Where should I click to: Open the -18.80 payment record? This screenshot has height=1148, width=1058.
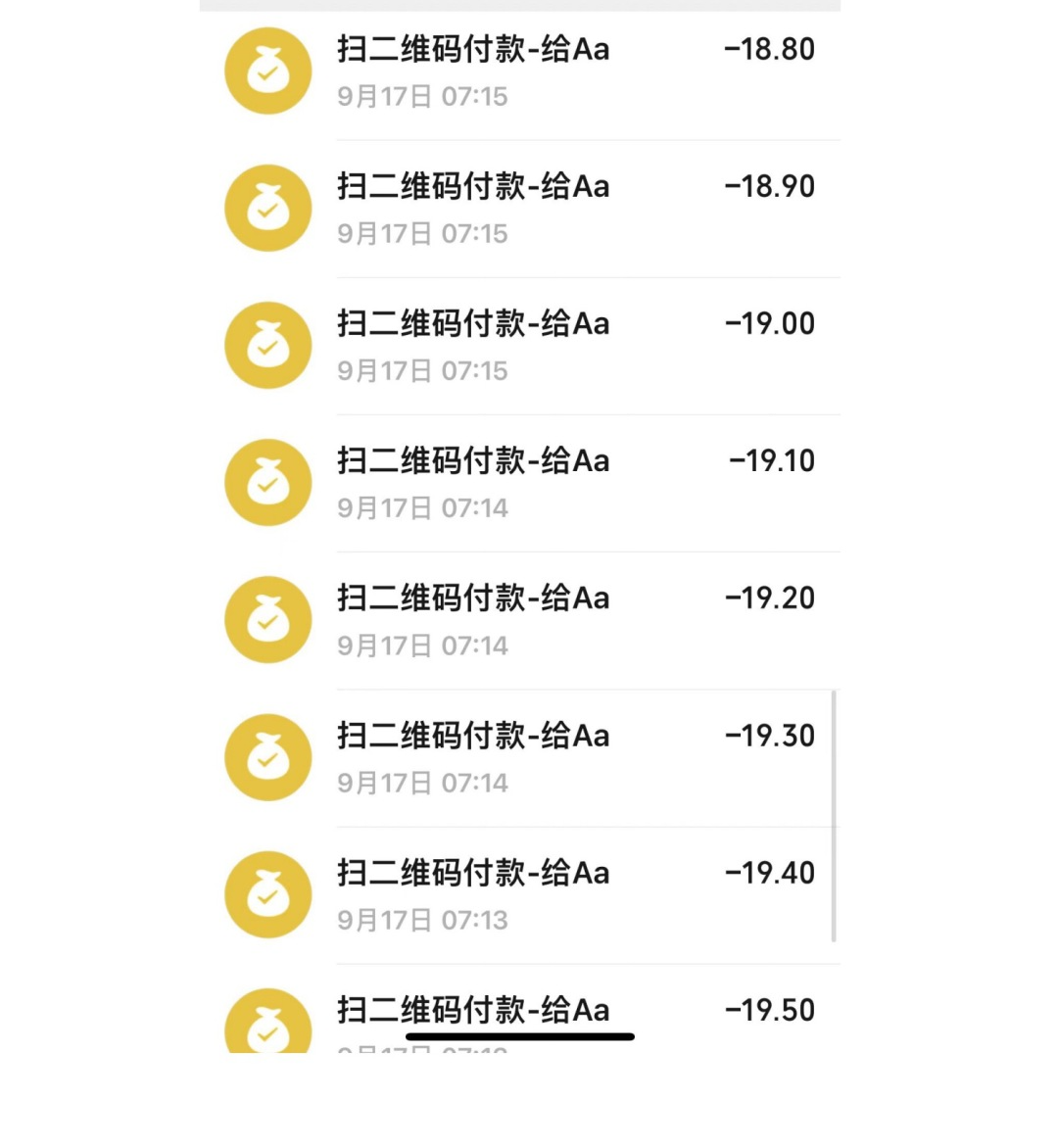click(519, 72)
